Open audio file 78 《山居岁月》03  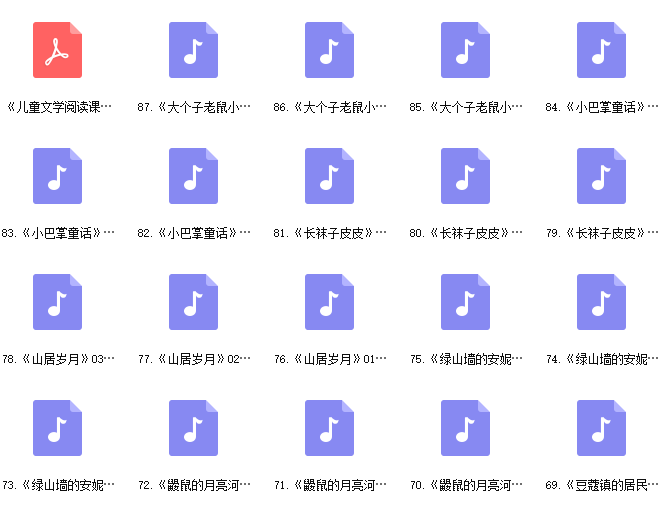[58, 302]
